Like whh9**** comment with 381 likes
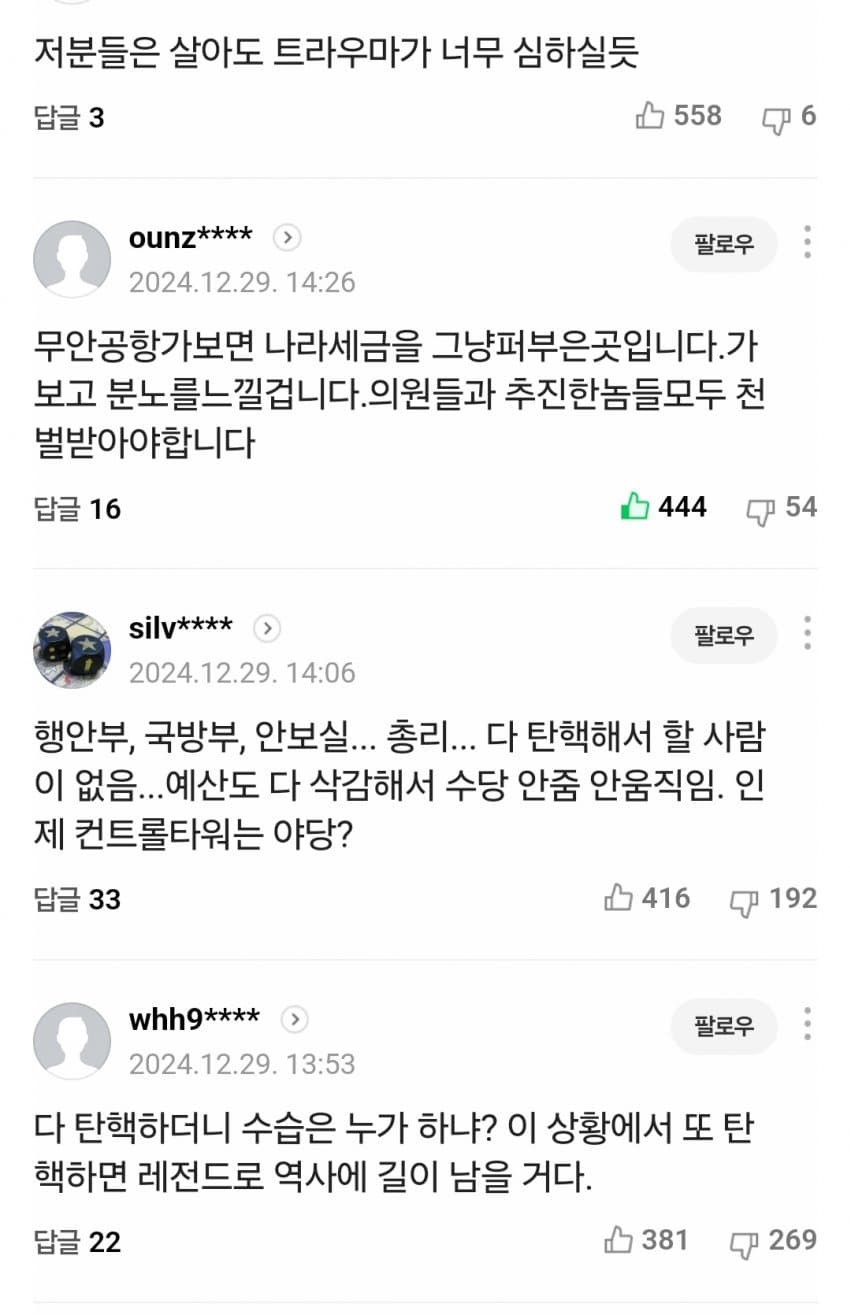This screenshot has width=850, height=1315. (620, 1241)
